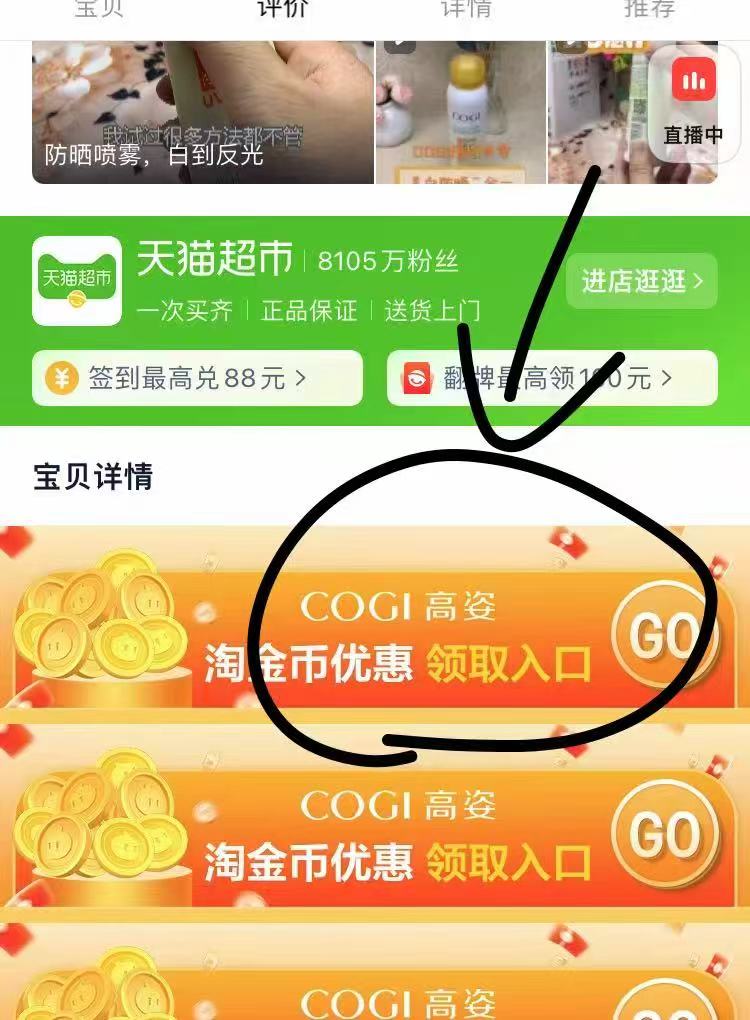
Task: Open the first COGI 淘金币优惠 banner
Action: [x=375, y=636]
